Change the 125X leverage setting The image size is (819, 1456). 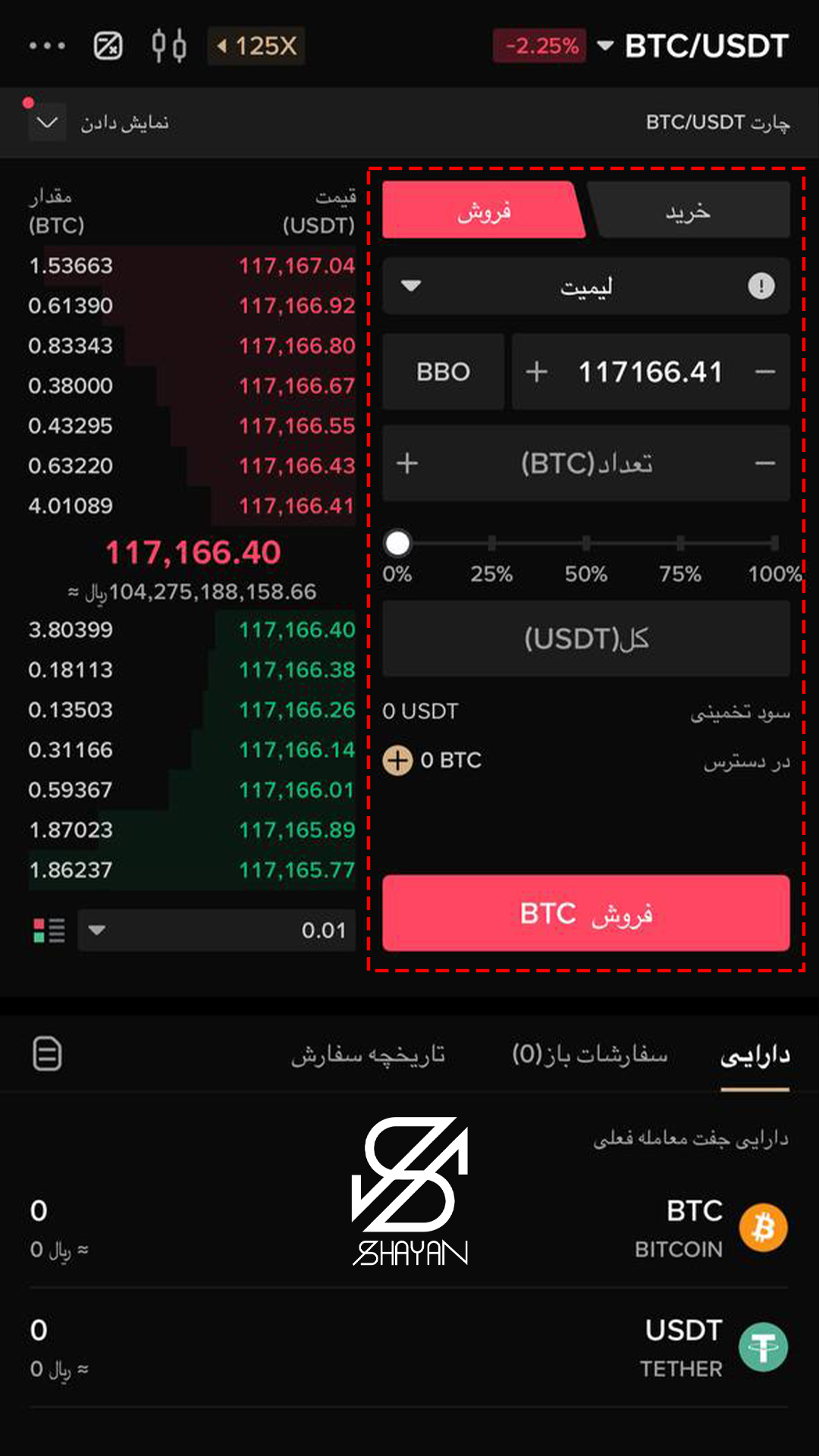coord(256,46)
